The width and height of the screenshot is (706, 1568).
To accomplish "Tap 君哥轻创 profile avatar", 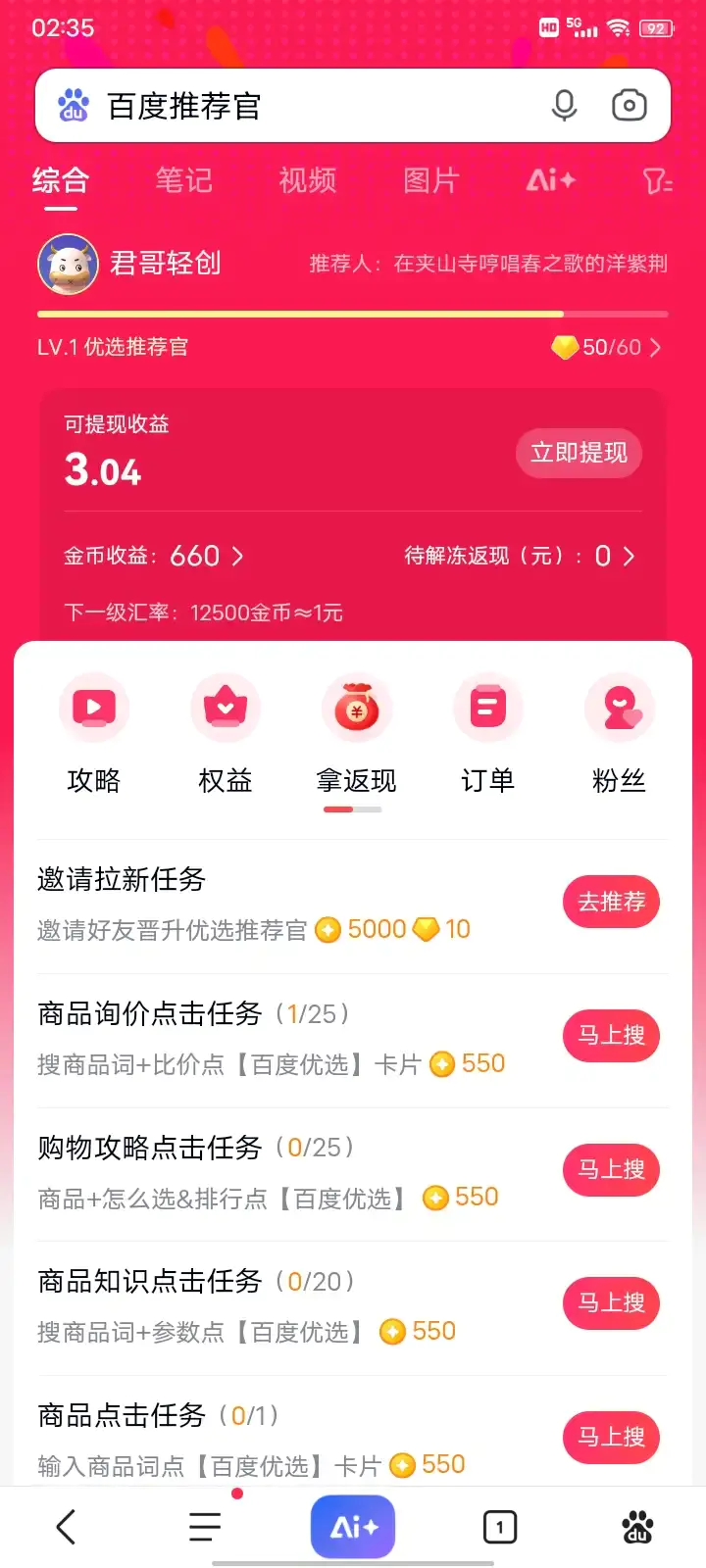I will pyautogui.click(x=69, y=263).
